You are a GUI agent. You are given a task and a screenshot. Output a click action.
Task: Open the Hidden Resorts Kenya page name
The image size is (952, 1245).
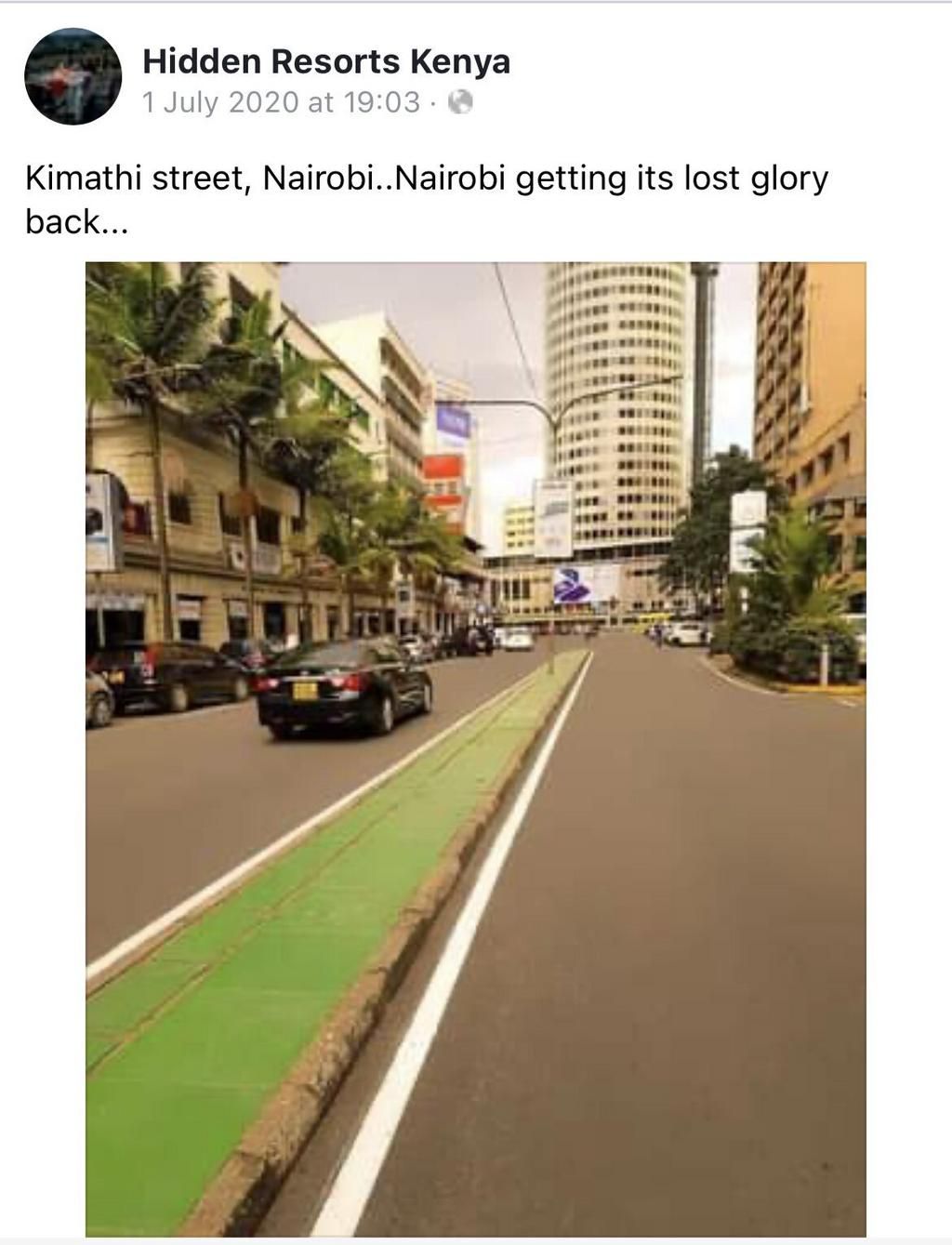325,61
